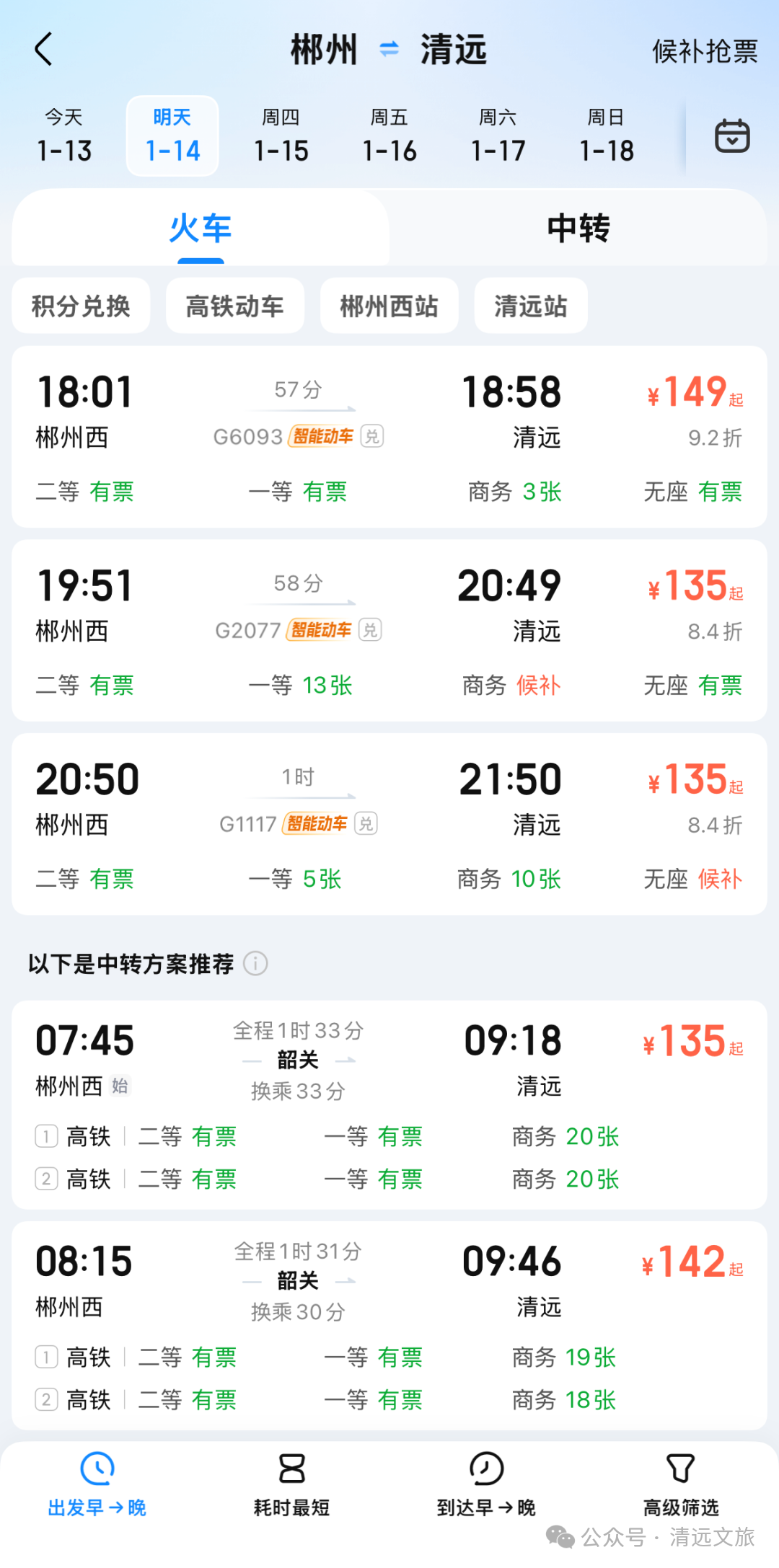Switch to the 中转 tab
The height and width of the screenshot is (1568, 779).
point(578,229)
